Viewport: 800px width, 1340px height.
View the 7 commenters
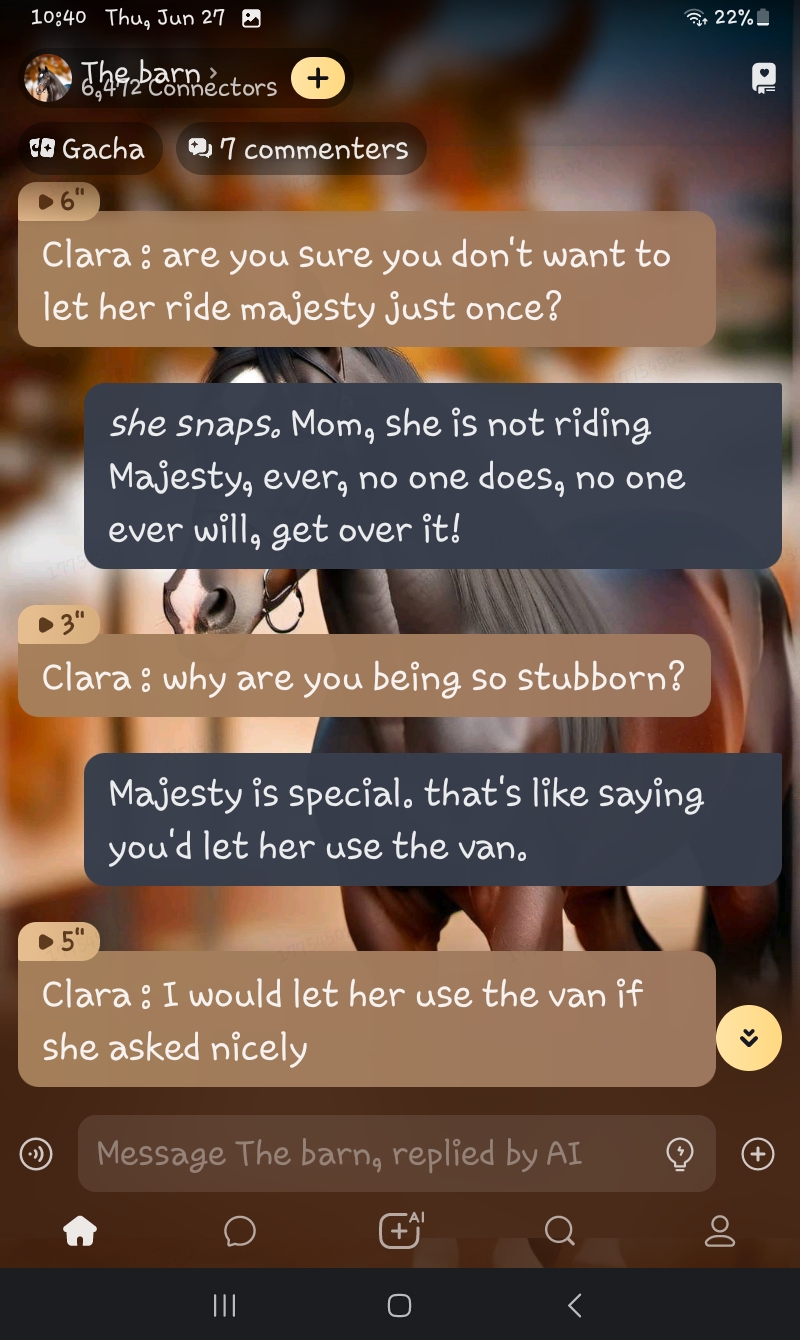tap(301, 149)
